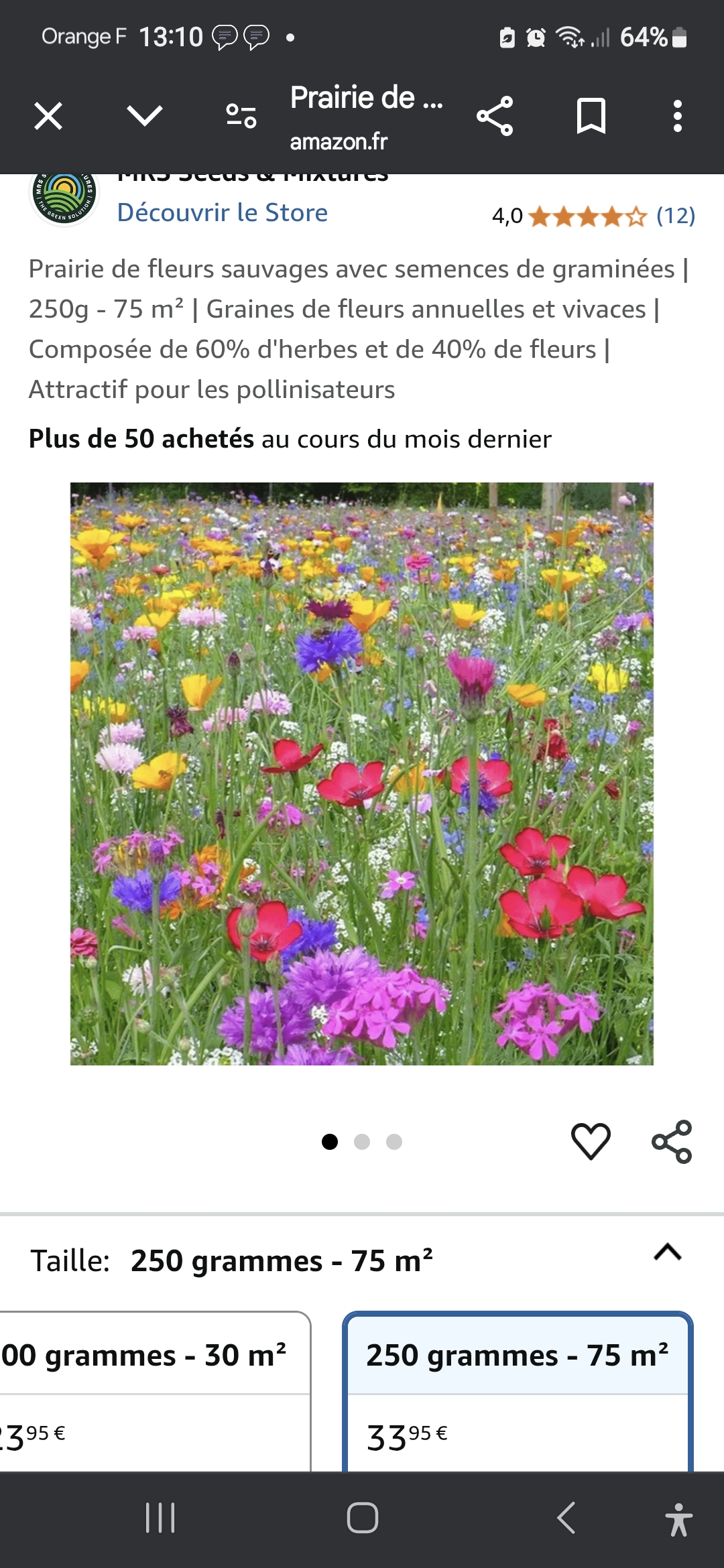724x1568 pixels.
Task: Minimize the tab with the down chevron
Action: 145,116
